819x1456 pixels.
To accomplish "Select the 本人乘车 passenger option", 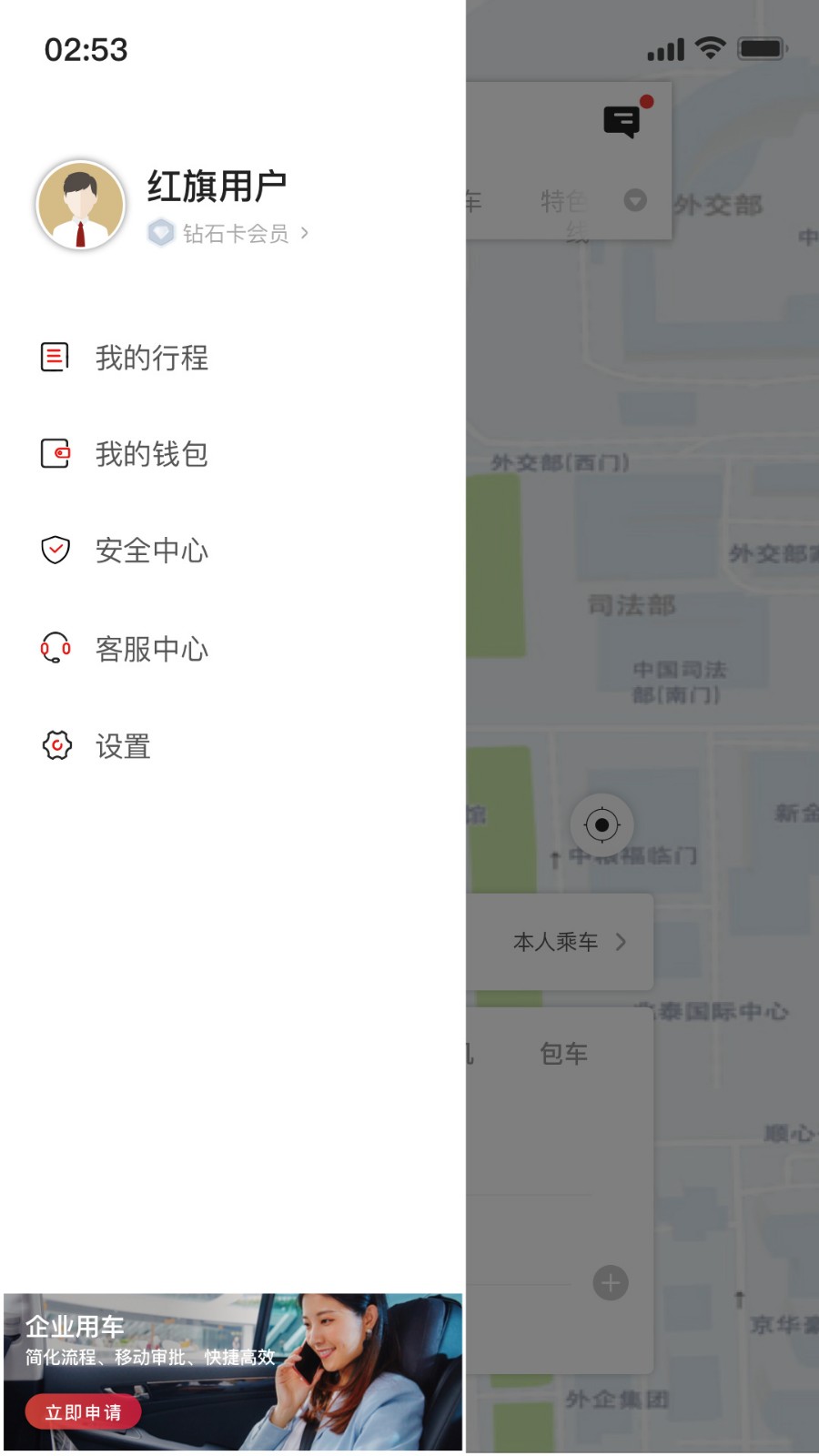I will pos(568,942).
